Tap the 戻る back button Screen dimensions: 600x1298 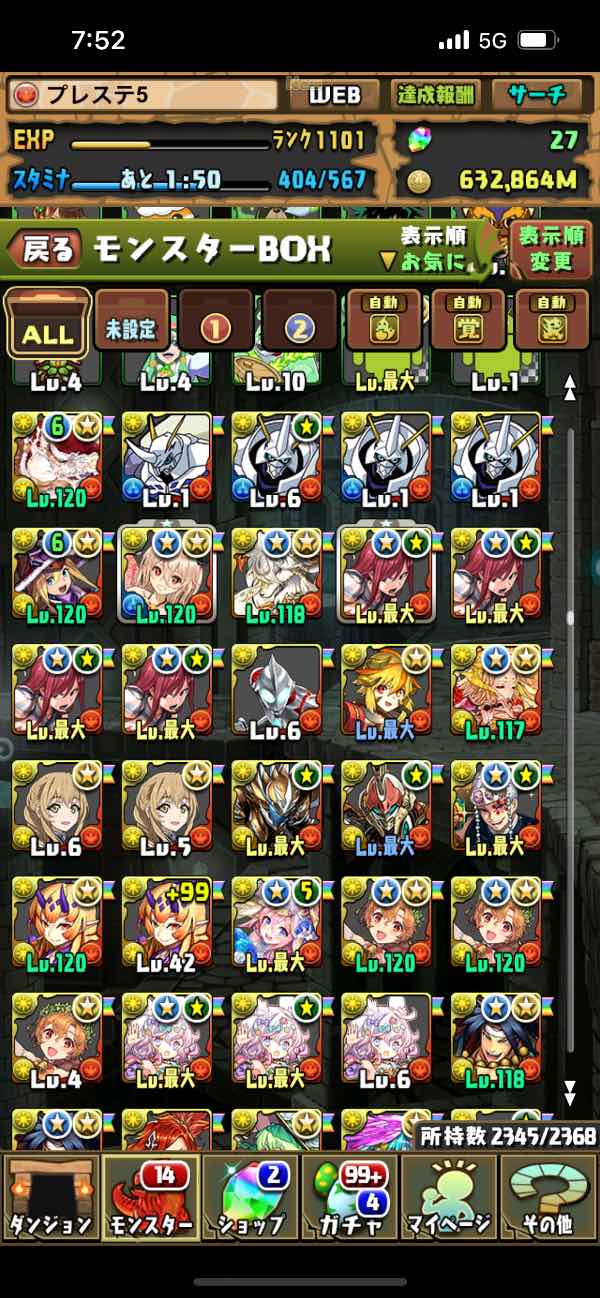(47, 249)
